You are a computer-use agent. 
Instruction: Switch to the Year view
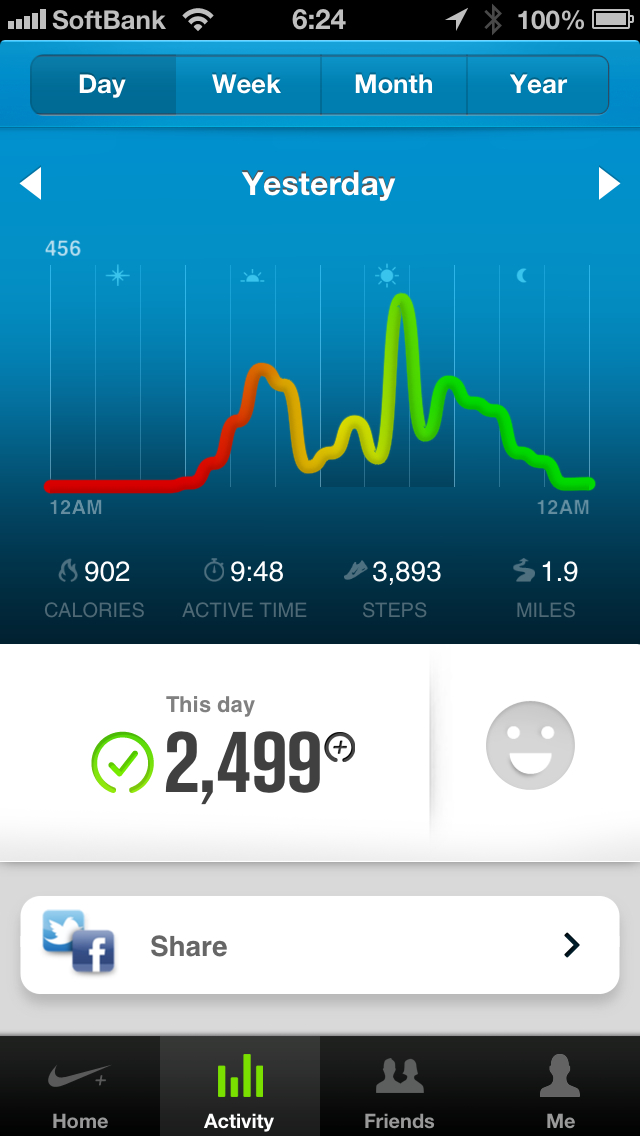538,85
